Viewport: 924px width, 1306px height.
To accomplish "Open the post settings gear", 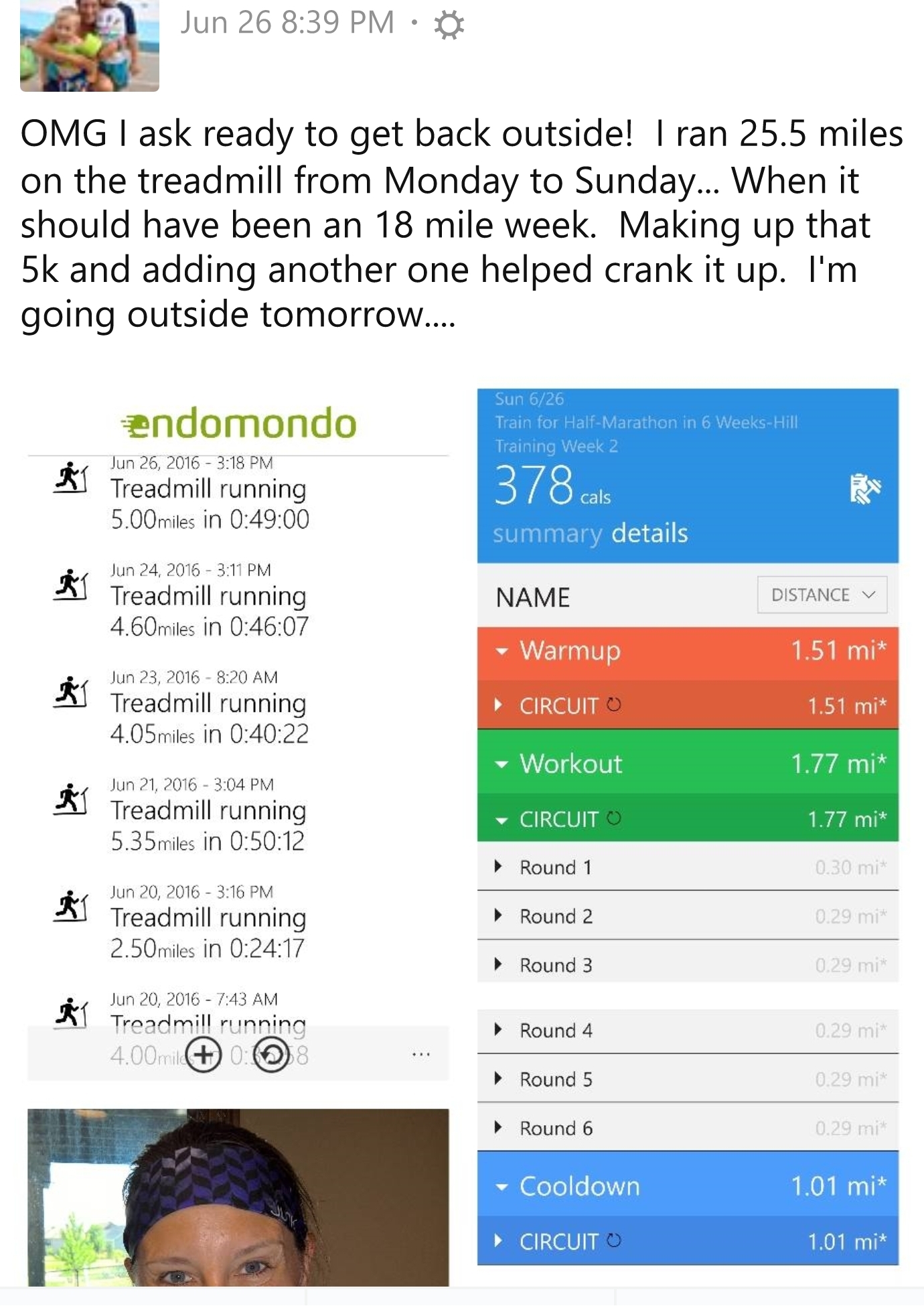I will click(449, 25).
